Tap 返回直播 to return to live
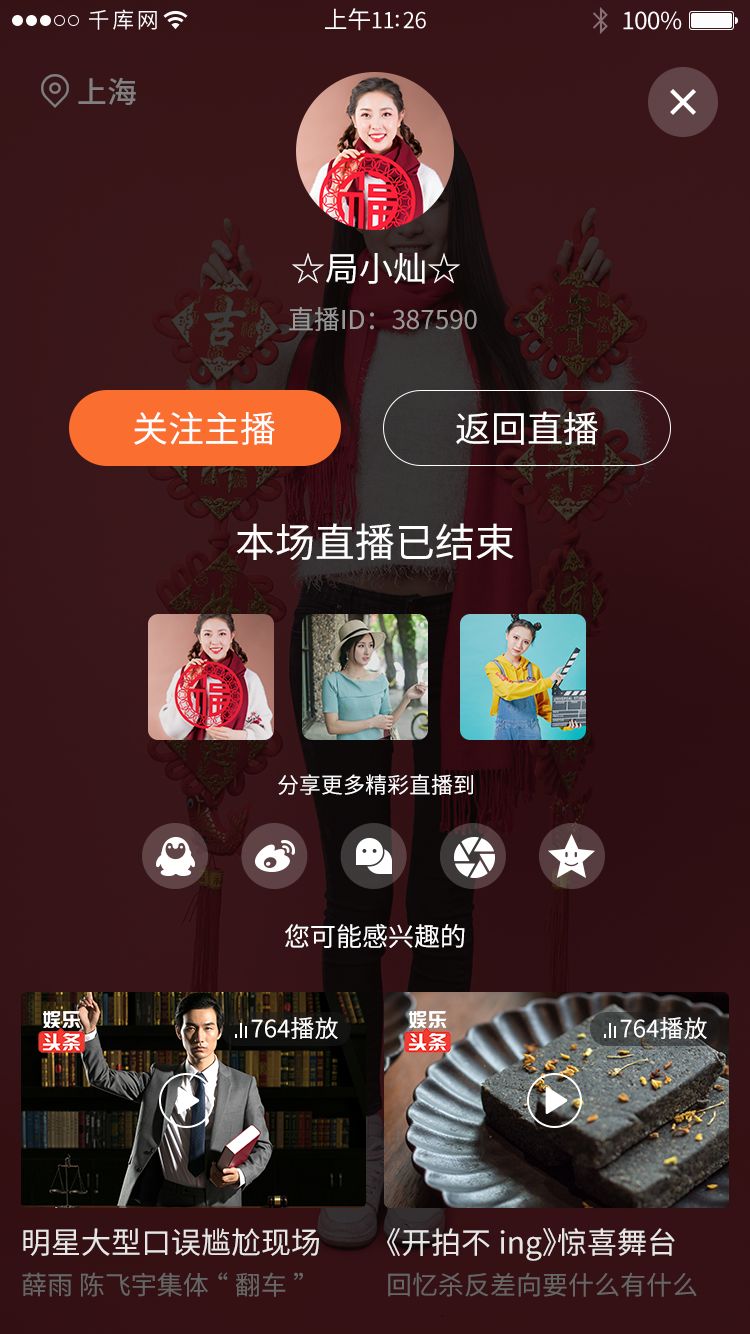This screenshot has width=750, height=1334. pyautogui.click(x=526, y=428)
